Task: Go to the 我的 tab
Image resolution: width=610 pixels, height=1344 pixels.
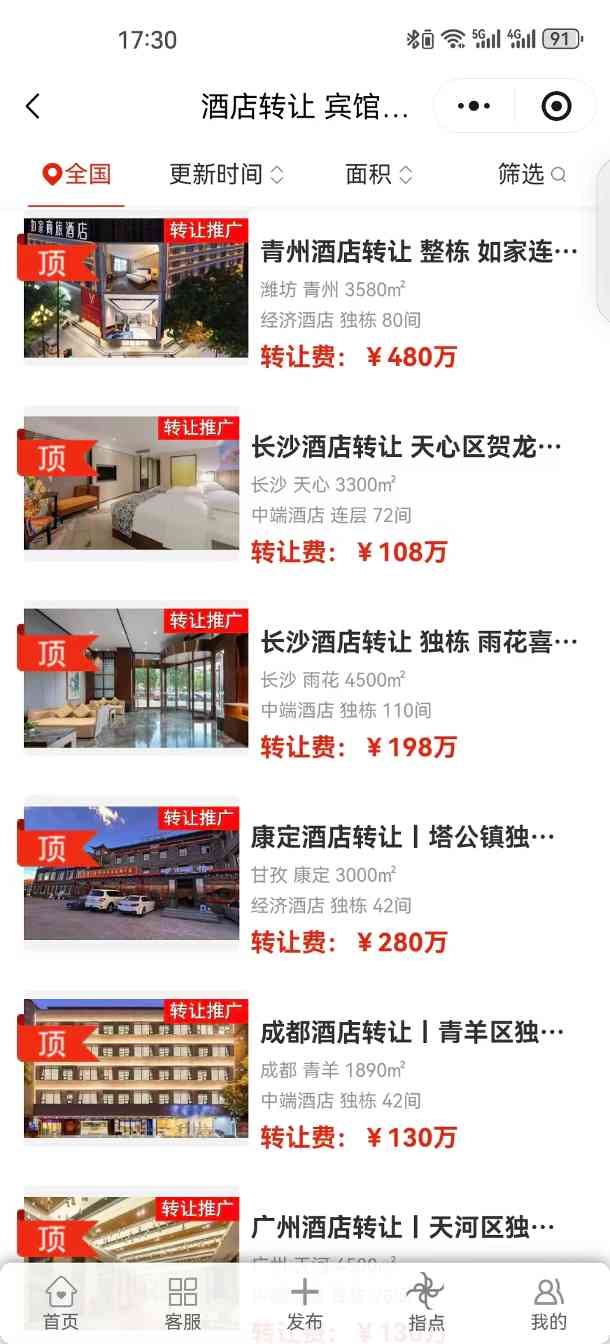Action: coord(549,1303)
